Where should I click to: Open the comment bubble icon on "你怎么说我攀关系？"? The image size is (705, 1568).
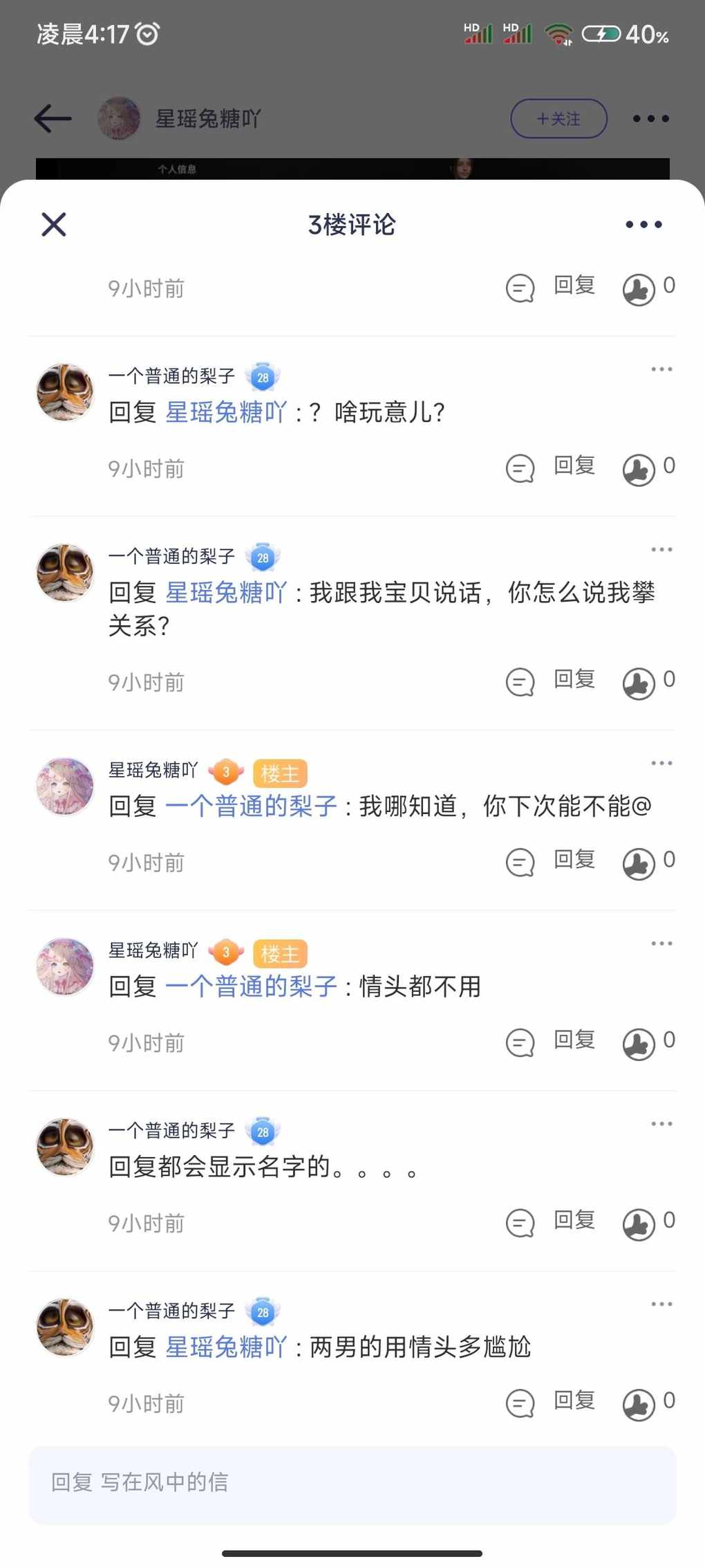(x=520, y=682)
